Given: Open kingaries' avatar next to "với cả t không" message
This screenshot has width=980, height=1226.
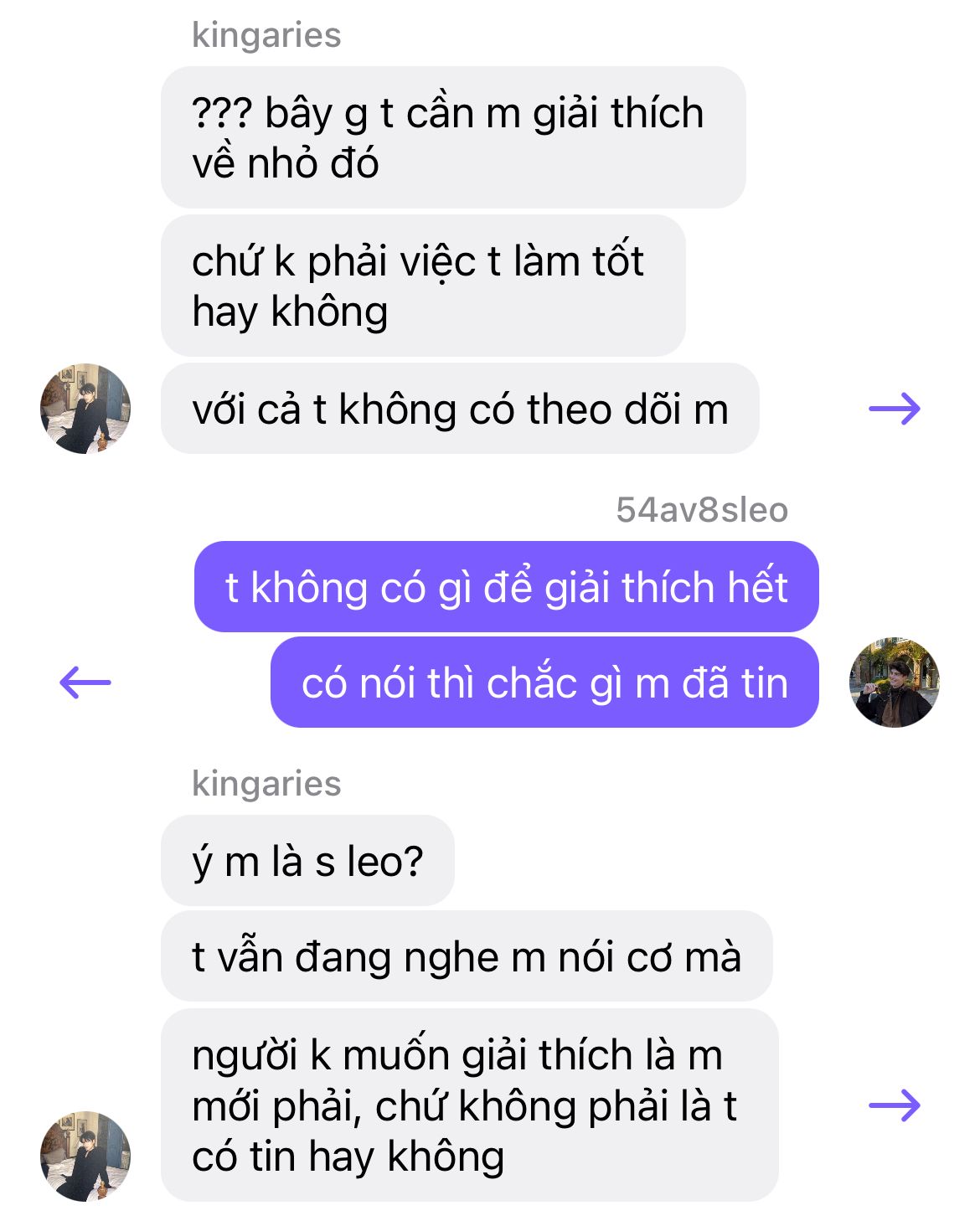Looking at the screenshot, I should [x=85, y=409].
